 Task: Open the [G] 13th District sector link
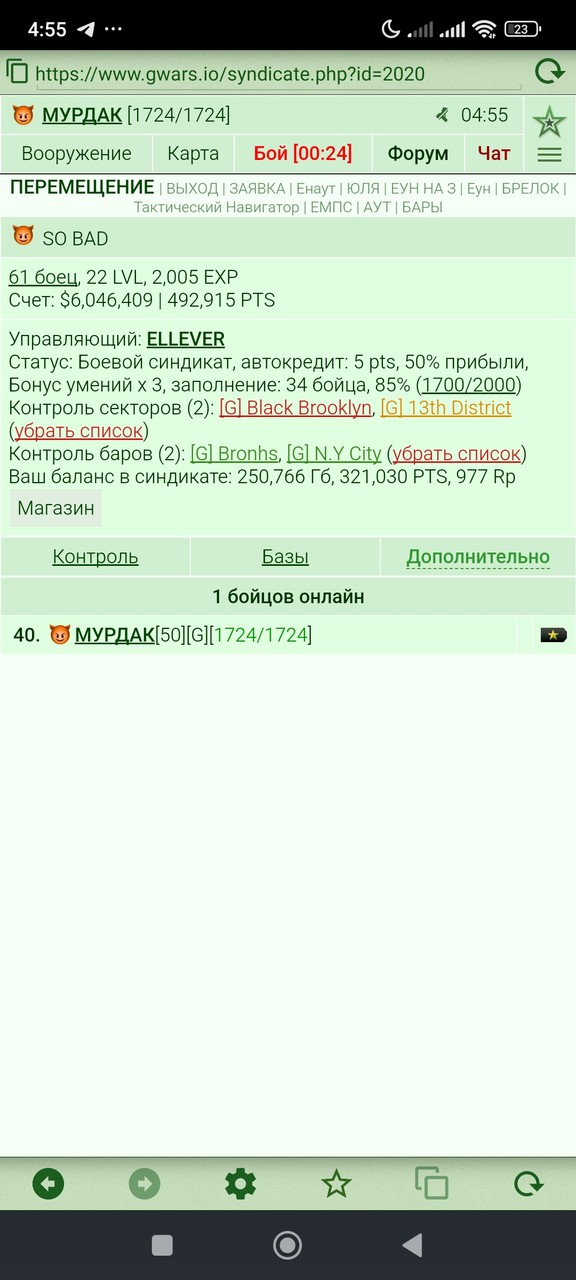click(446, 408)
